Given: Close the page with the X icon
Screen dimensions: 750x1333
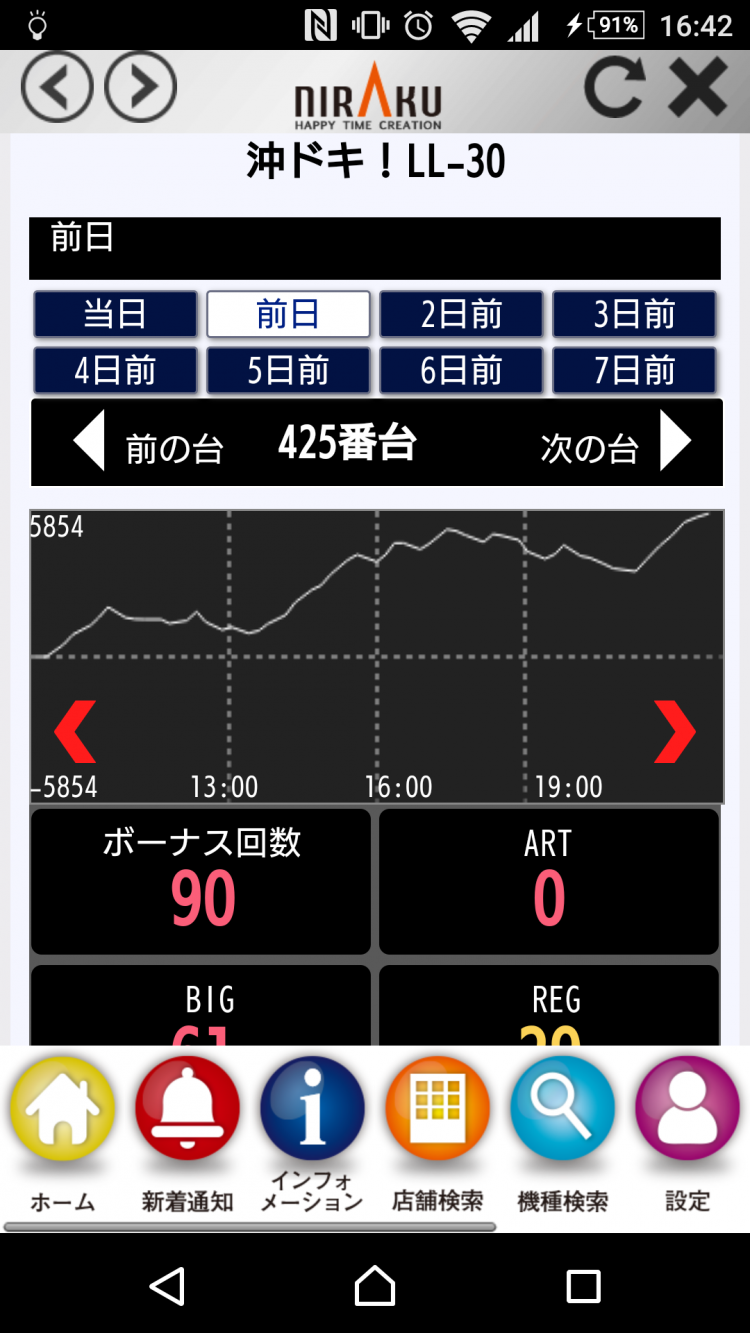Looking at the screenshot, I should point(698,88).
